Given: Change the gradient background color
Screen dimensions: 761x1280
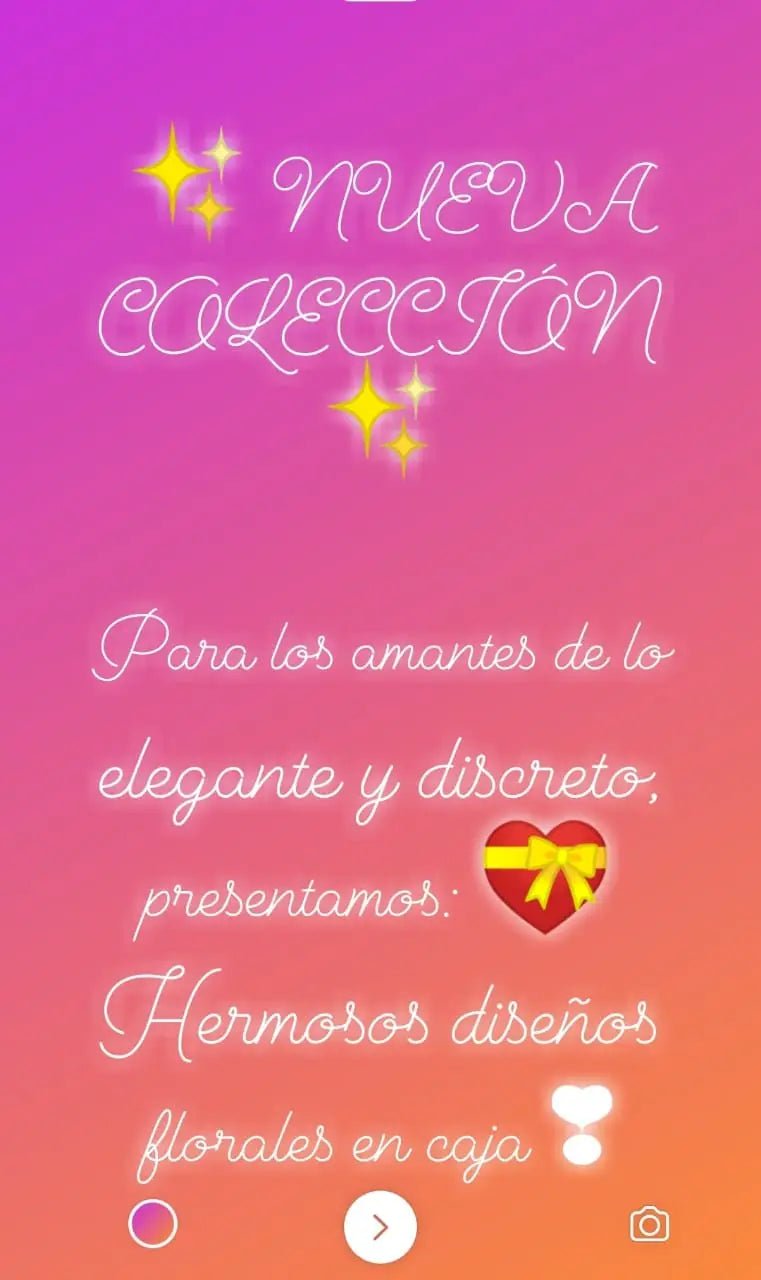Looking at the screenshot, I should [x=153, y=1223].
